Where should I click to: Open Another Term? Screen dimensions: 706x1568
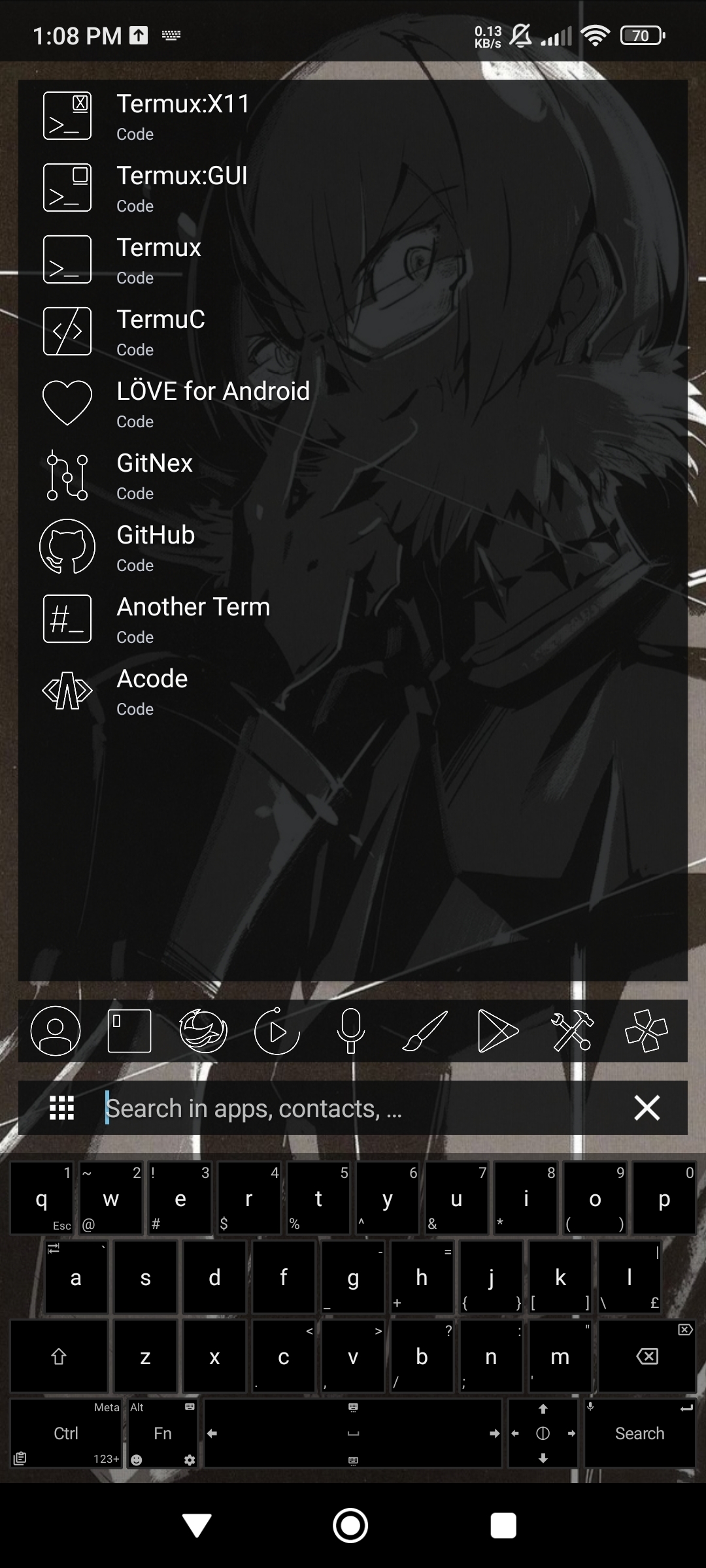[x=193, y=619]
